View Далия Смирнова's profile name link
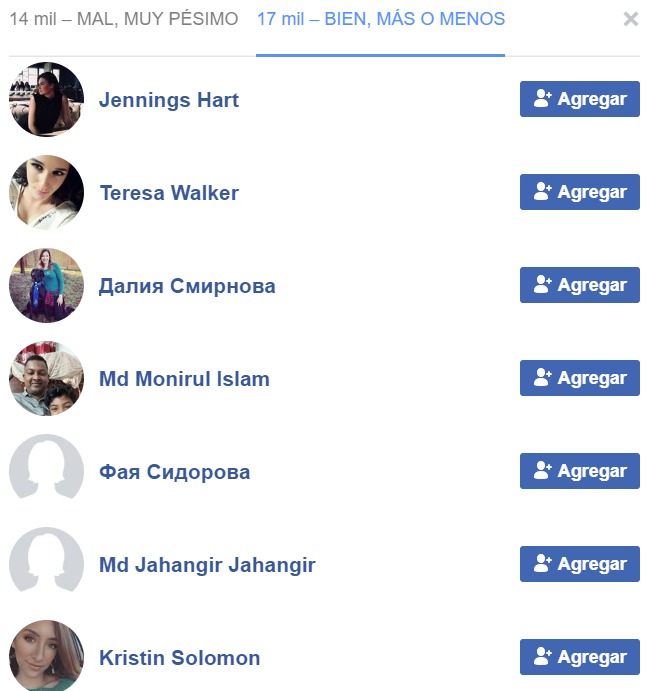 coord(187,286)
